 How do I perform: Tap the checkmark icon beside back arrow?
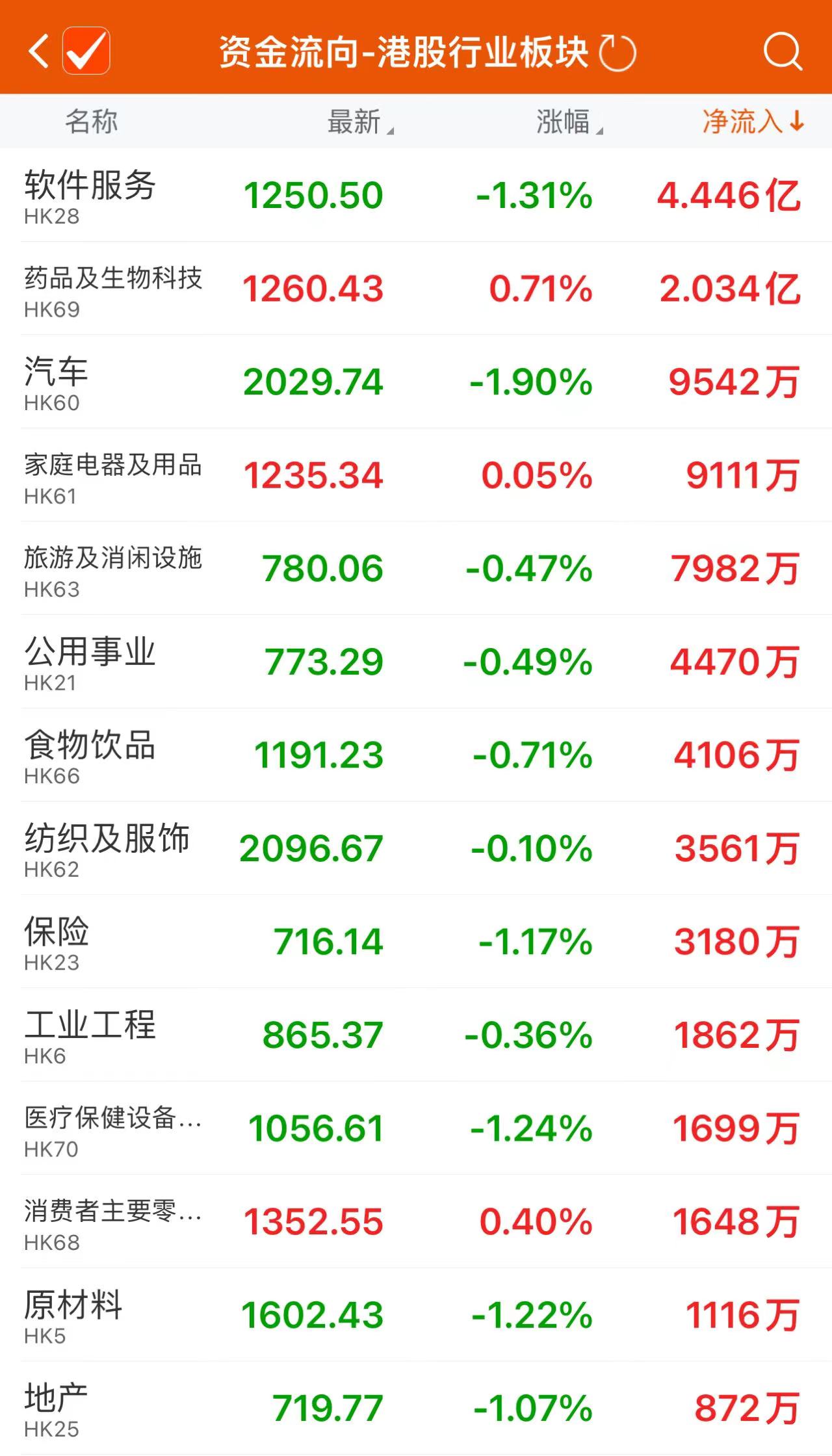(86, 51)
